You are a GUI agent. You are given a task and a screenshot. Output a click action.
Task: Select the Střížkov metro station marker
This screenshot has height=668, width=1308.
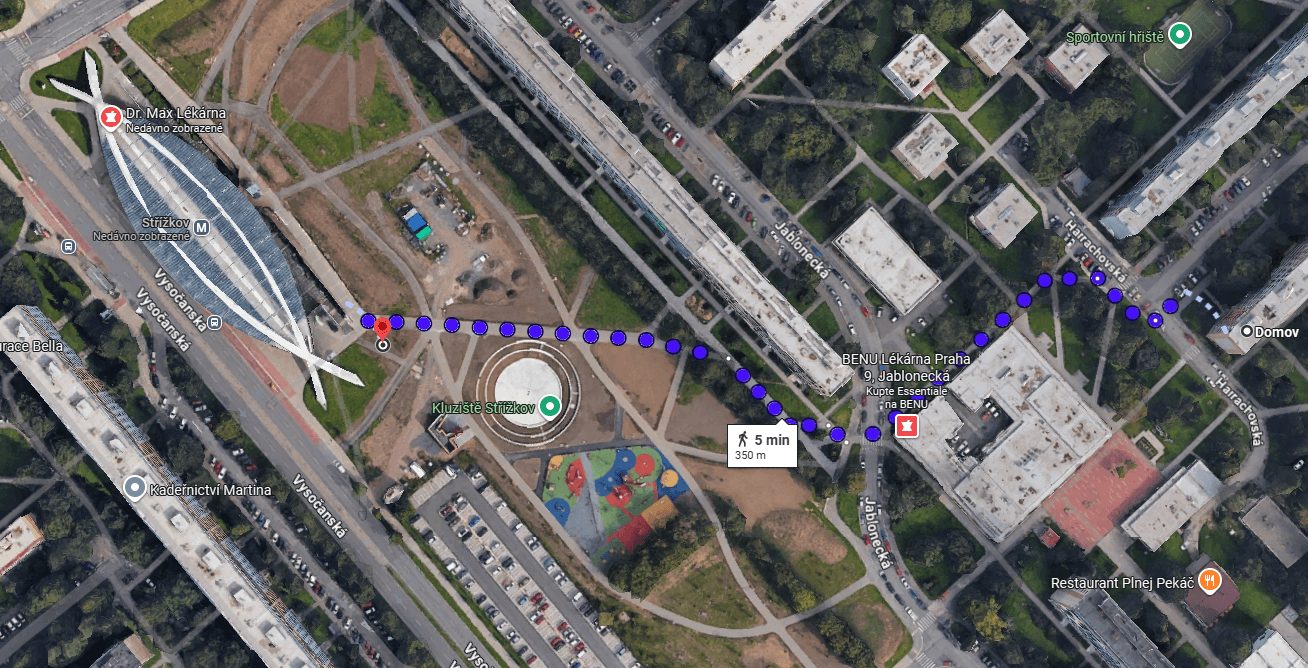click(202, 226)
